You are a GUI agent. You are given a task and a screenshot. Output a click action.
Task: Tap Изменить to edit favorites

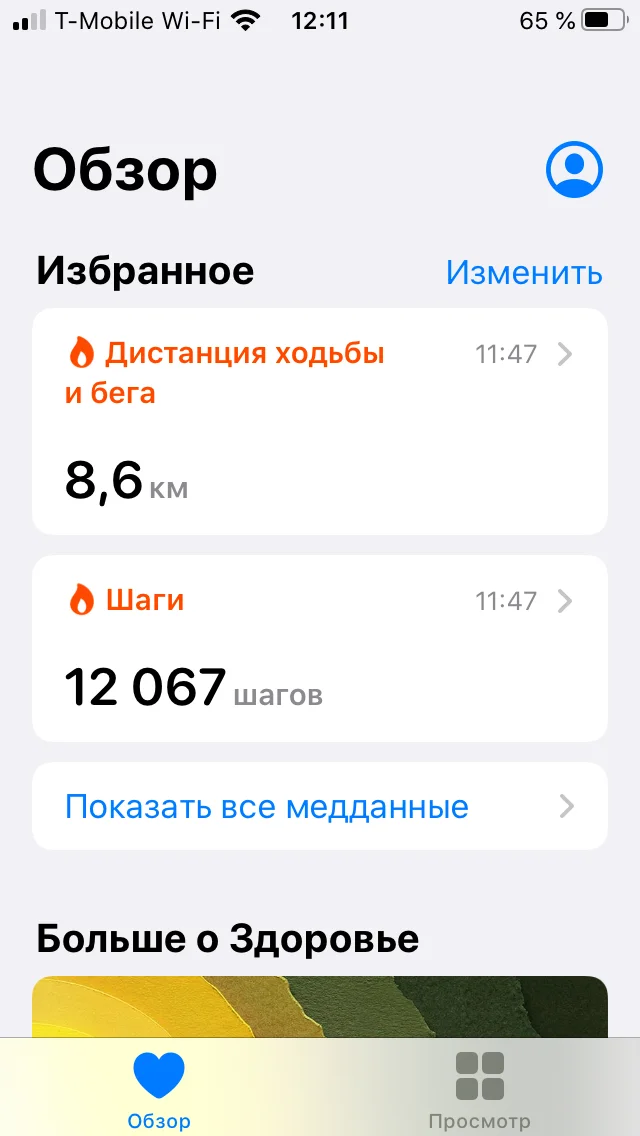524,272
